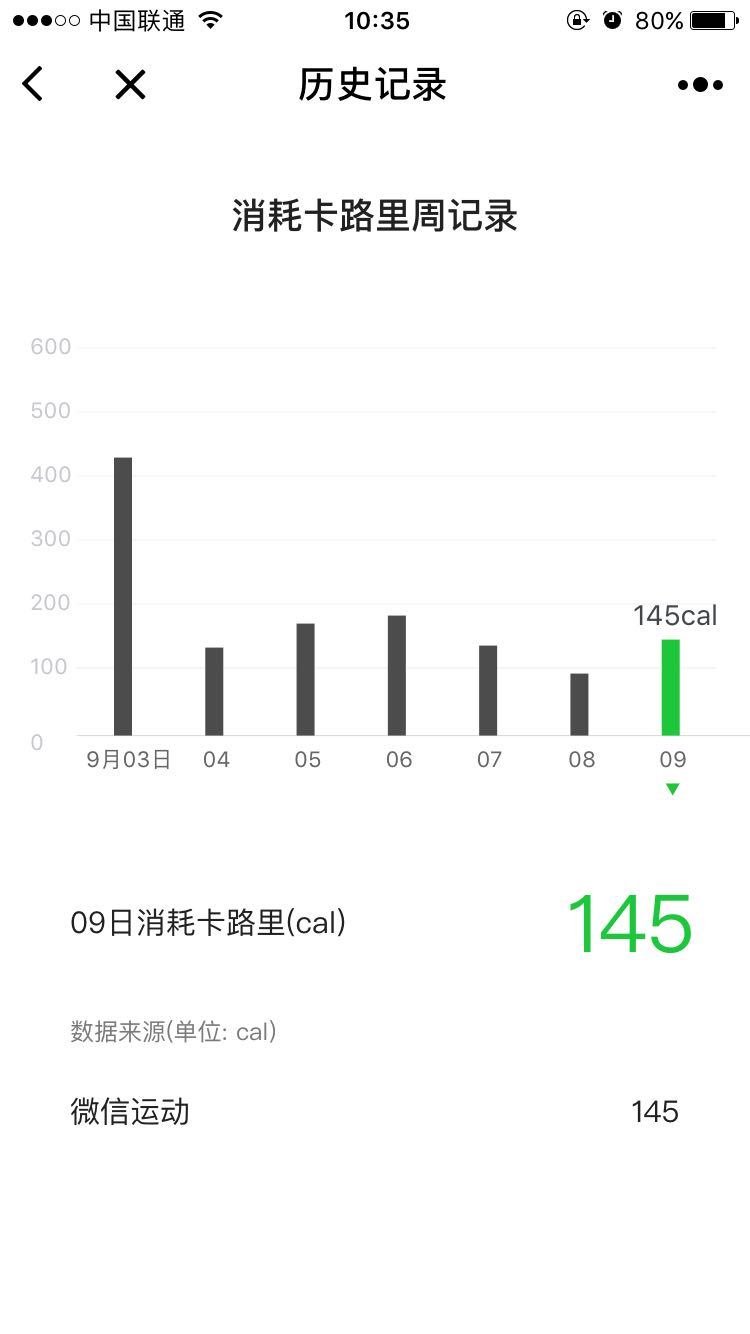The width and height of the screenshot is (750, 1334).
Task: Select the 07 bar in the chart
Action: pyautogui.click(x=488, y=690)
